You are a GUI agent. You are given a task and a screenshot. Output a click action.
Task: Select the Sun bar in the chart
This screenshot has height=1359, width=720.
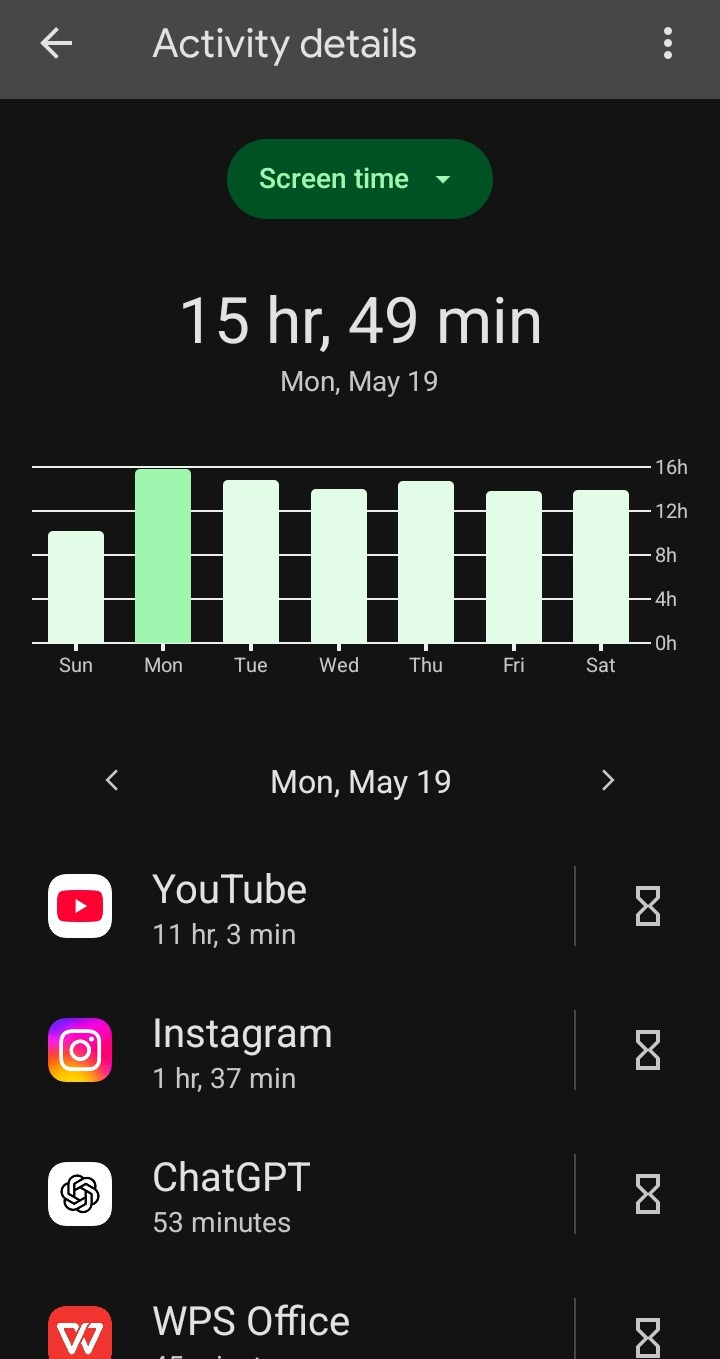click(x=76, y=587)
